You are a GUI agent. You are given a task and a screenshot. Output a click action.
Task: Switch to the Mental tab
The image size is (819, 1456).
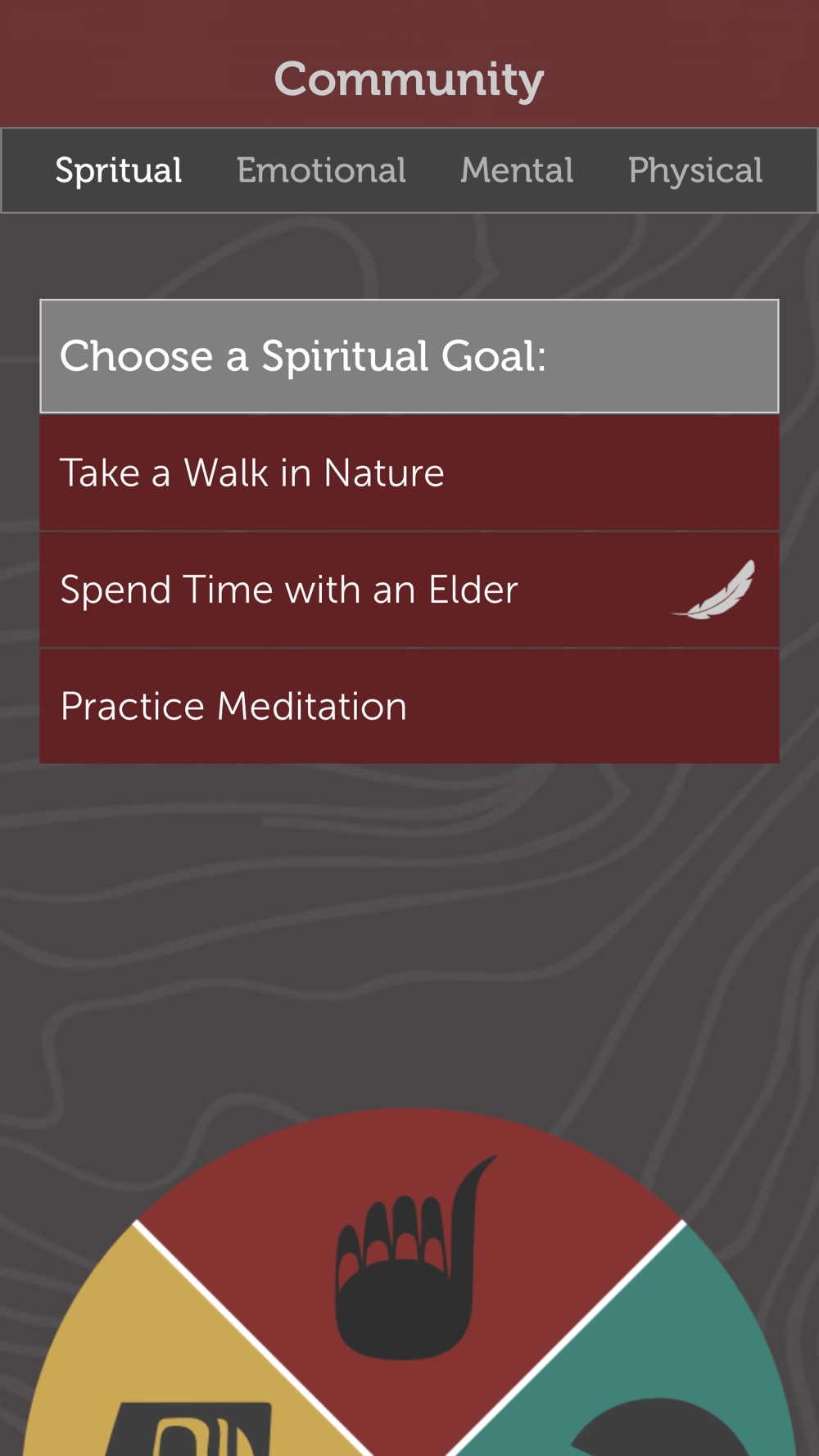pos(517,170)
